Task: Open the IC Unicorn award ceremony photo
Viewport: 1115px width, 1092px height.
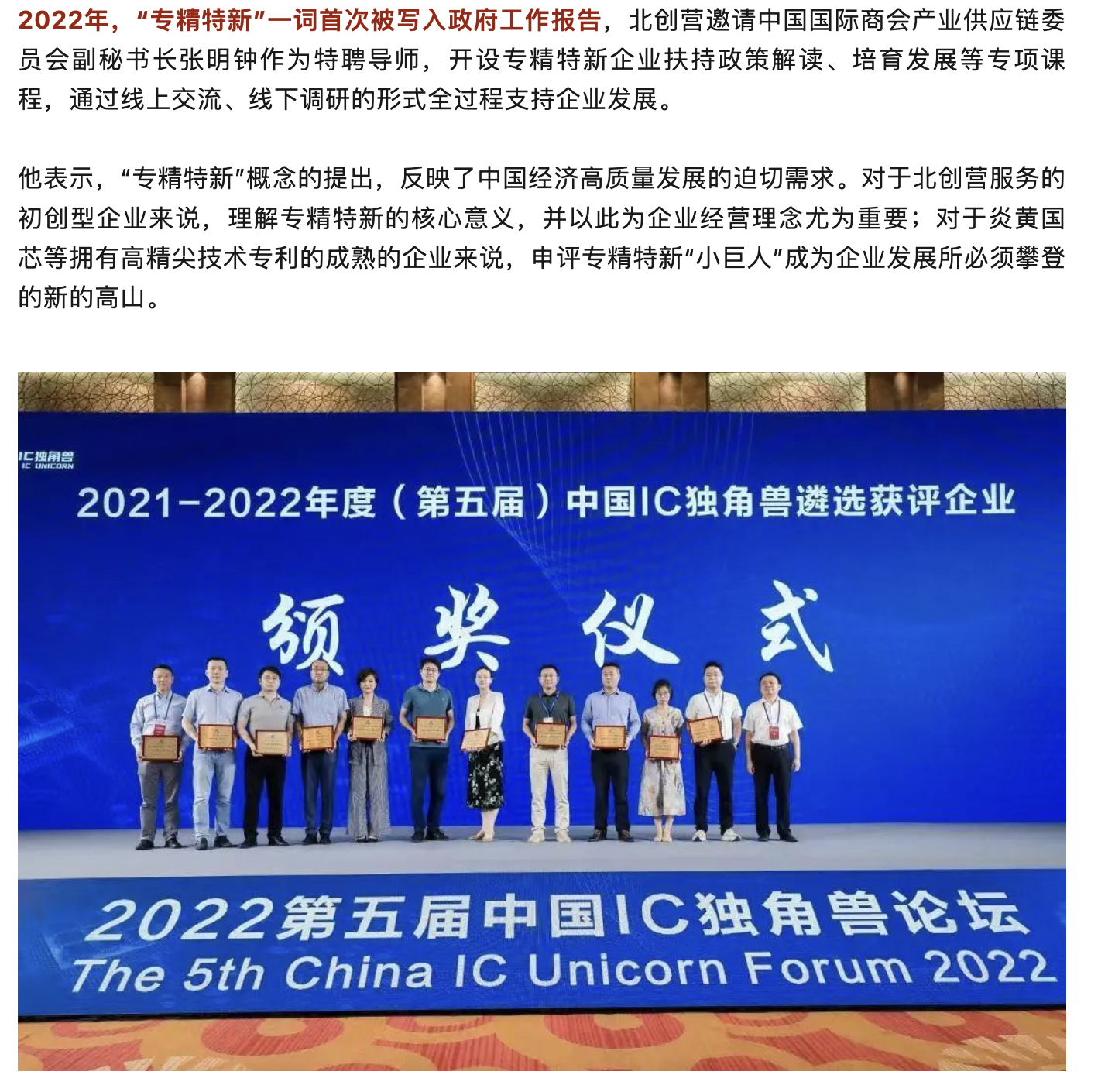Action: tap(542, 720)
